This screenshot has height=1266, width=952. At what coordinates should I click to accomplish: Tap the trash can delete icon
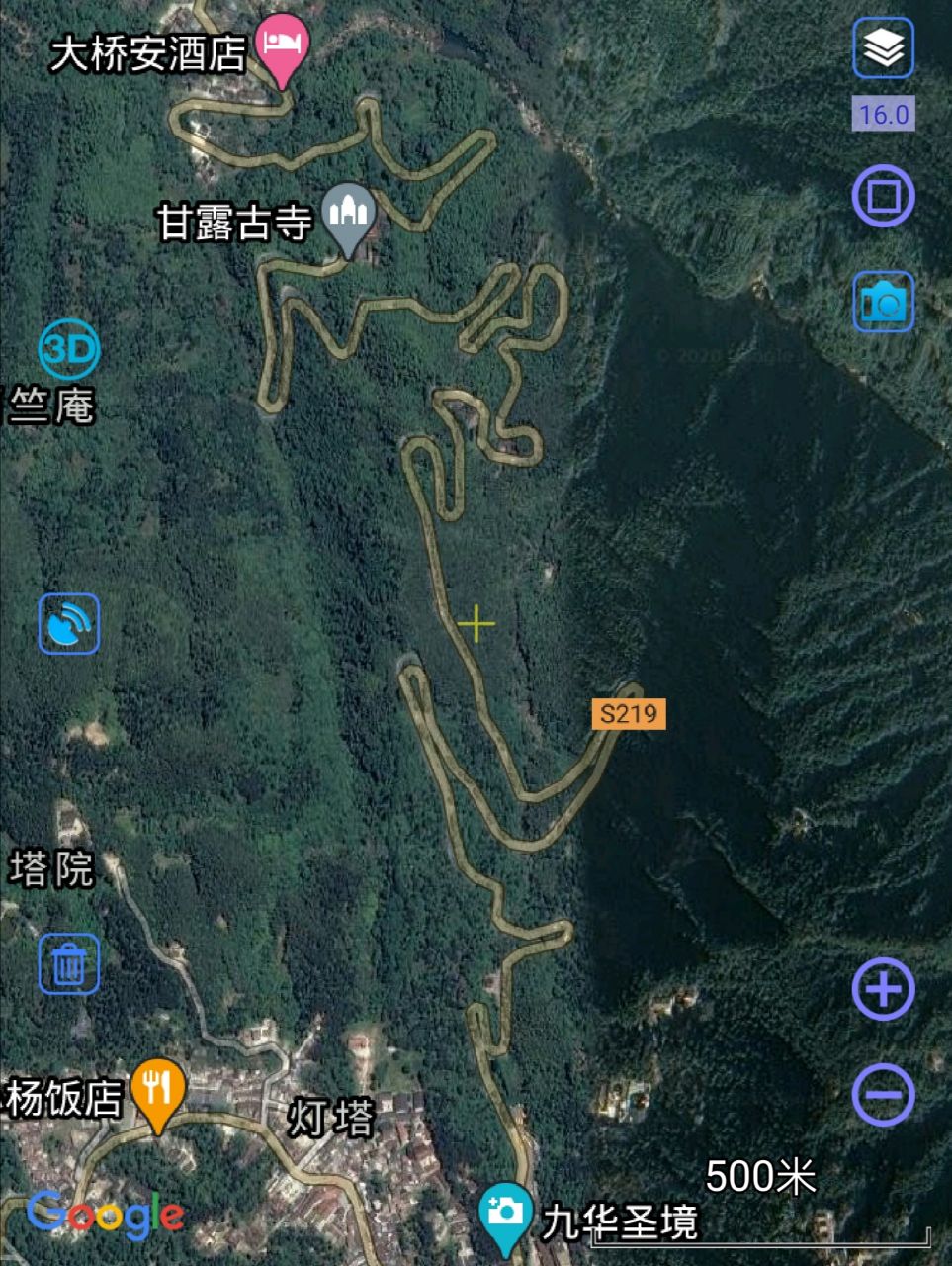[69, 963]
